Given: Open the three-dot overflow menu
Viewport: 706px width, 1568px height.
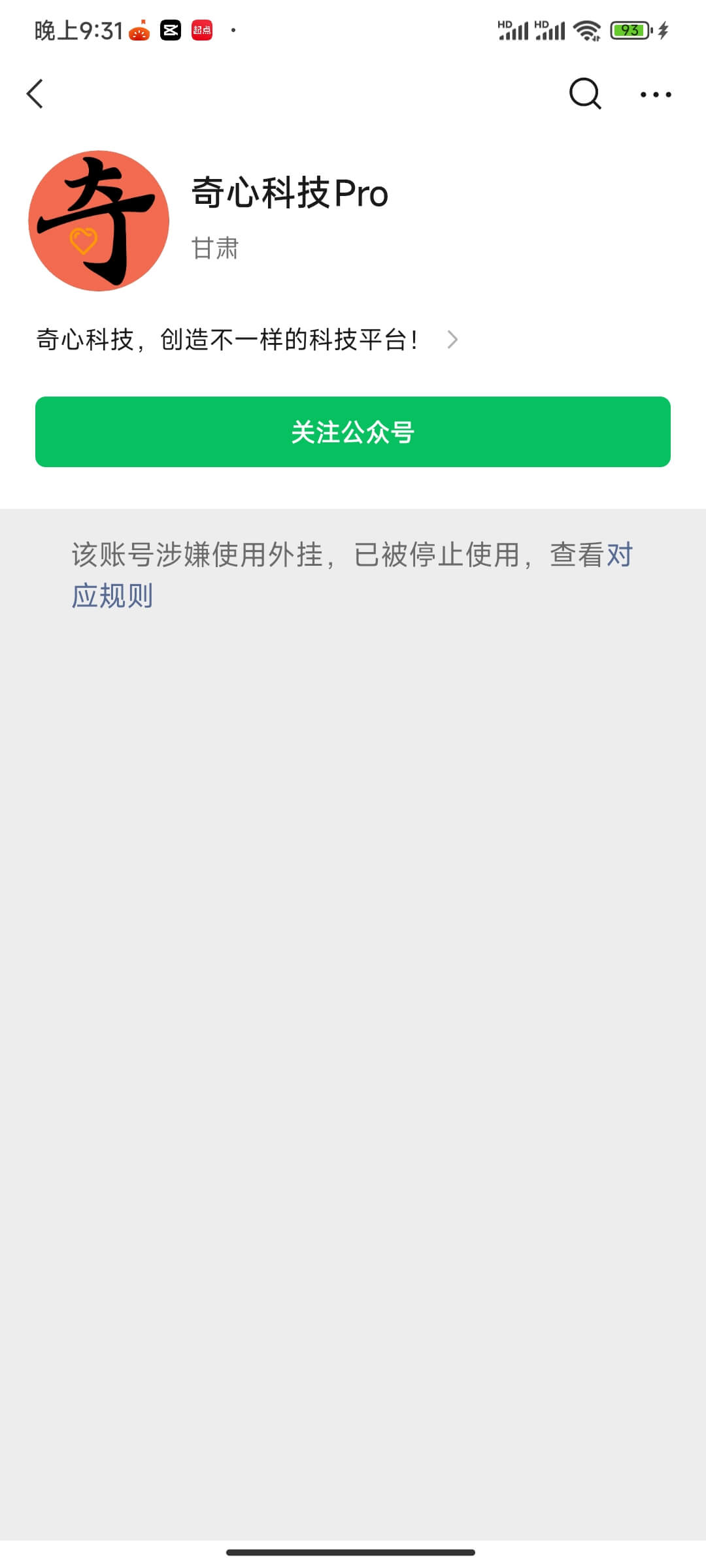Looking at the screenshot, I should tap(655, 95).
